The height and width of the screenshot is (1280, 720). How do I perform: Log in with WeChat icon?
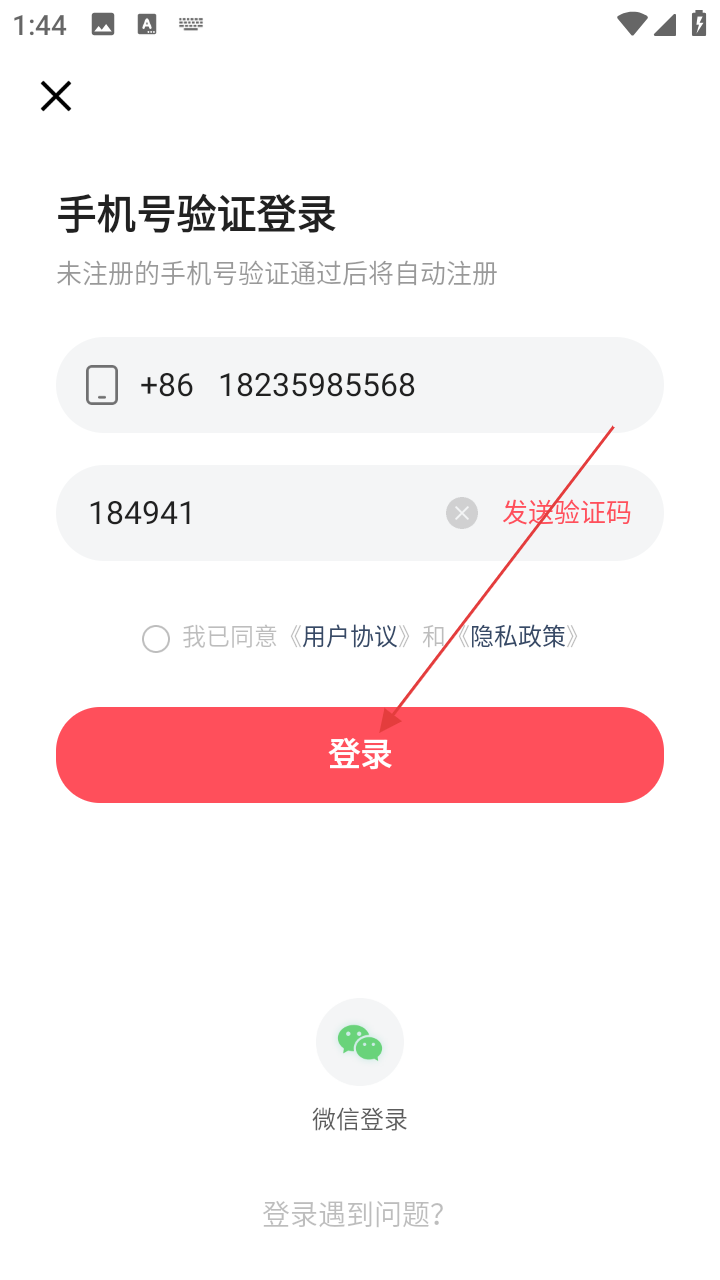360,1042
